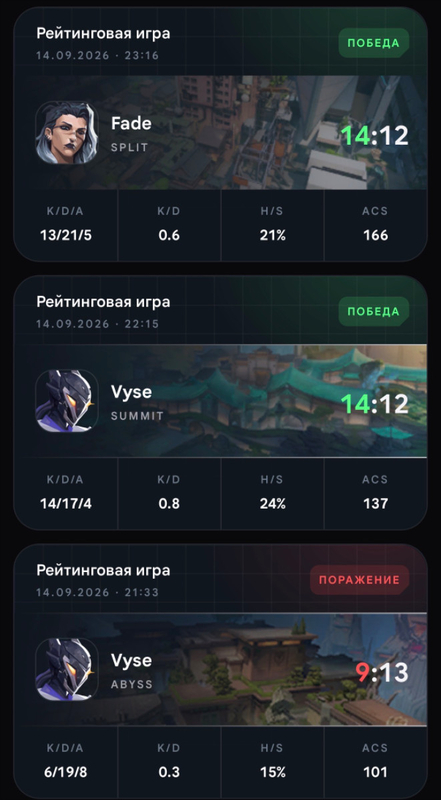The height and width of the screenshot is (800, 441).
Task: Open the Fade match on Split
Action: point(220,135)
